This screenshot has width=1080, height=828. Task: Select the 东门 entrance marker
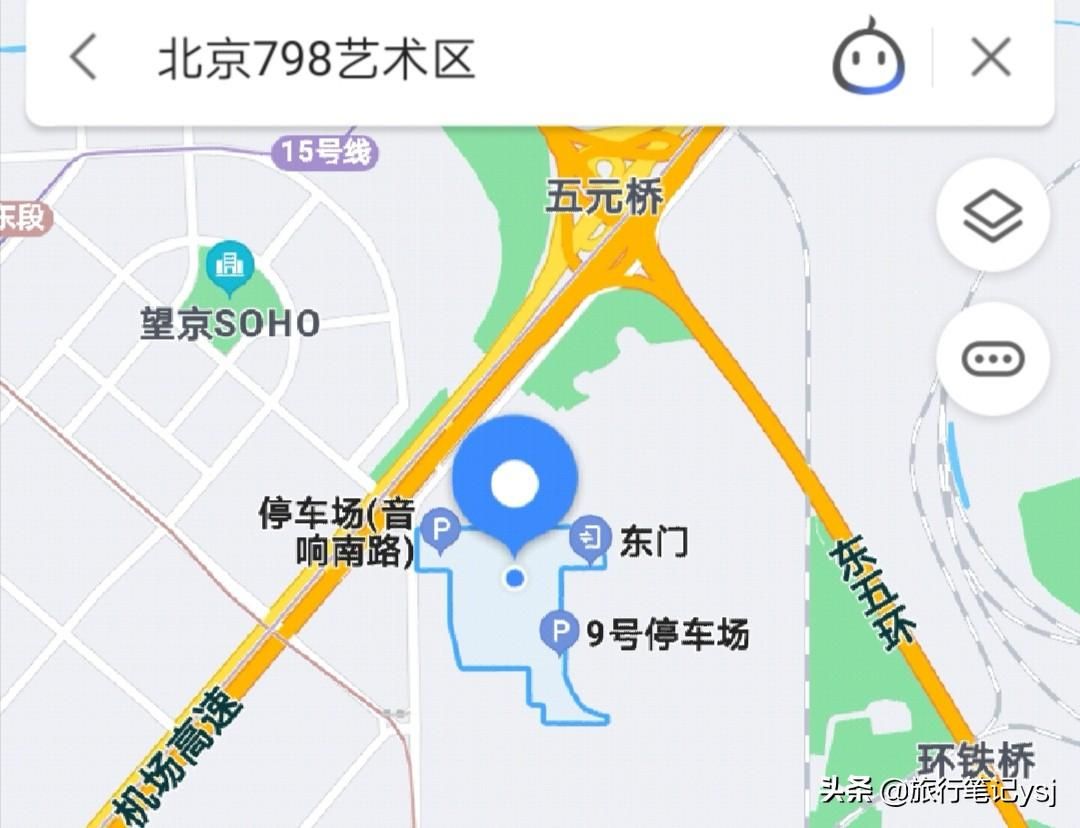590,538
